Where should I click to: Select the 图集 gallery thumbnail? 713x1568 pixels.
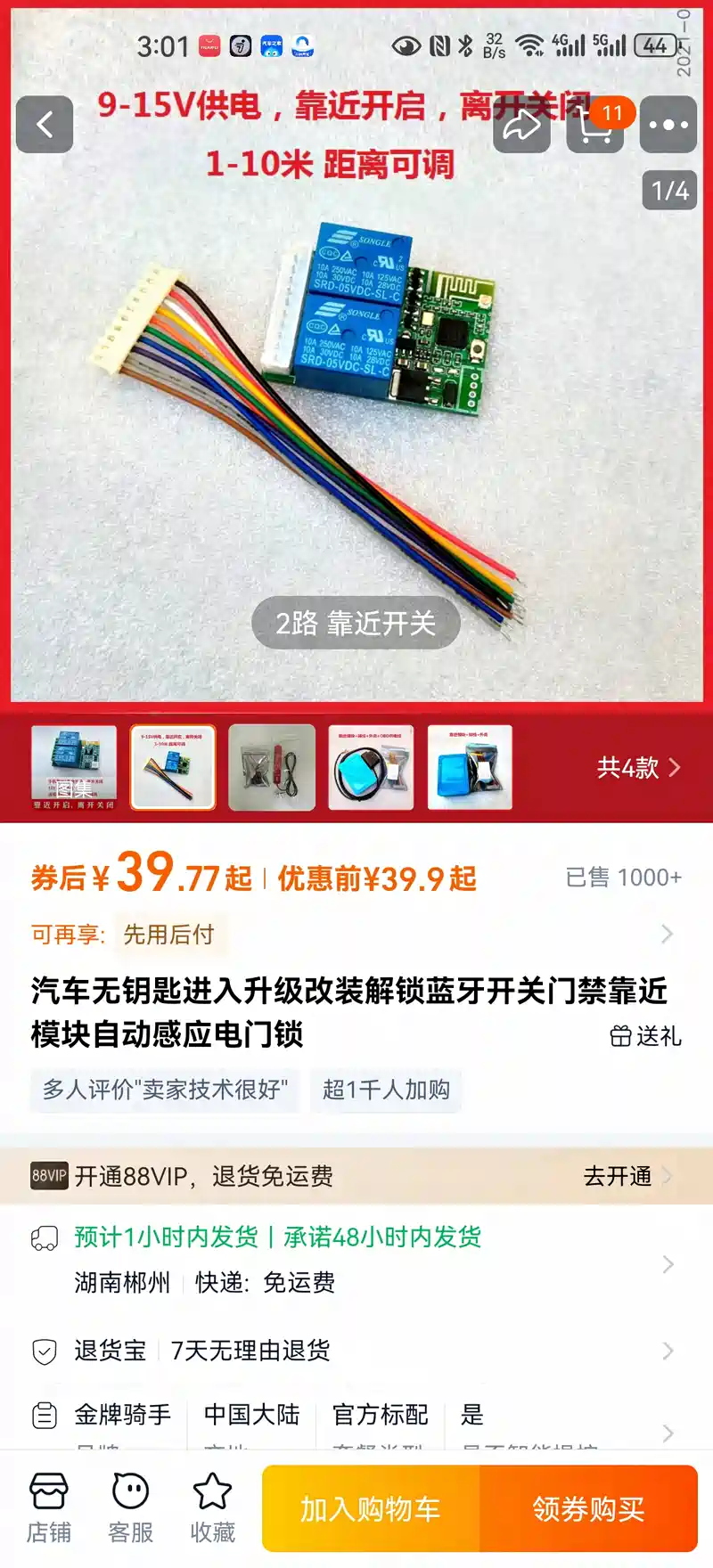(x=74, y=767)
